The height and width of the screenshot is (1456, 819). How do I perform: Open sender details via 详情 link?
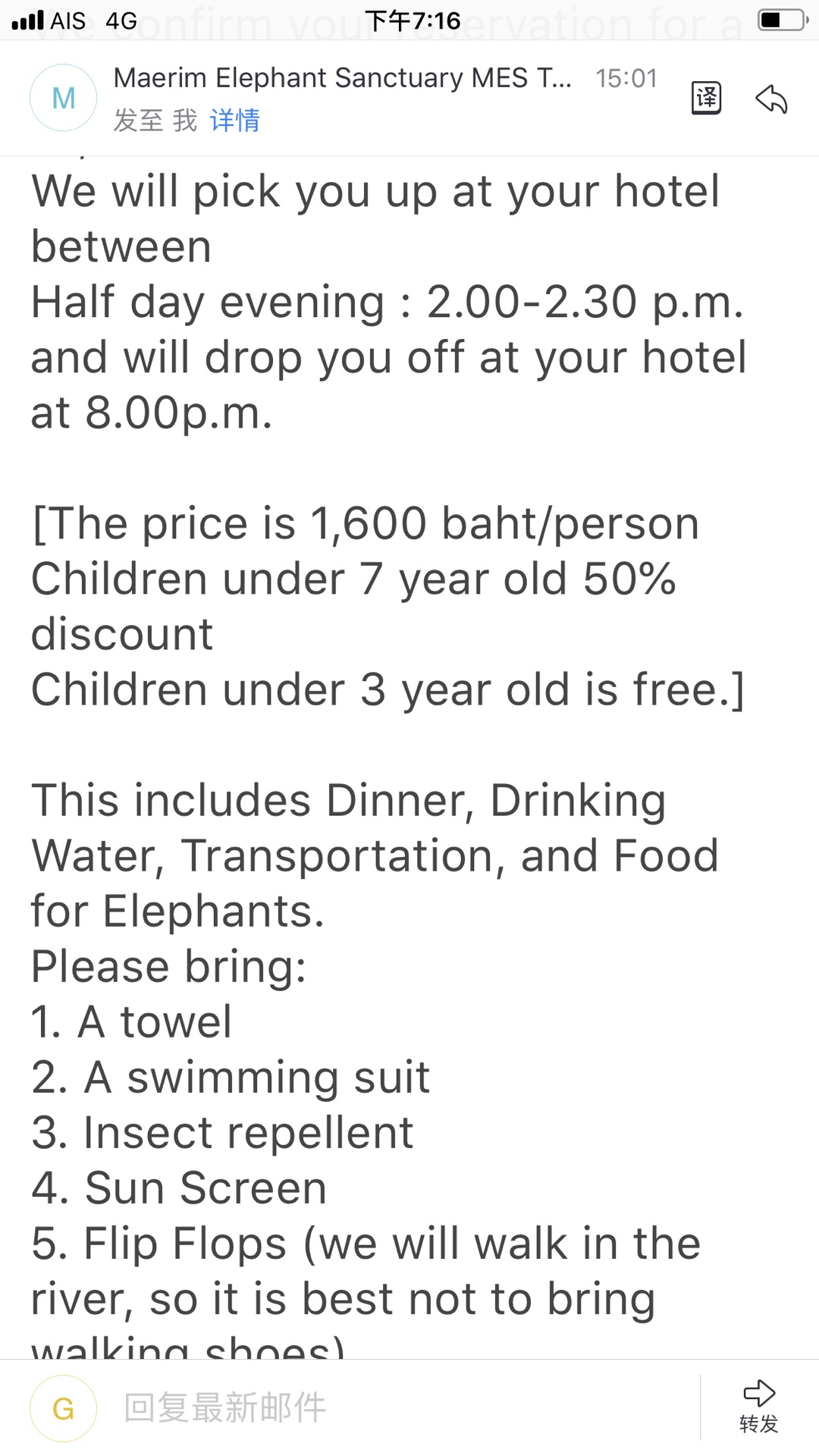point(235,120)
